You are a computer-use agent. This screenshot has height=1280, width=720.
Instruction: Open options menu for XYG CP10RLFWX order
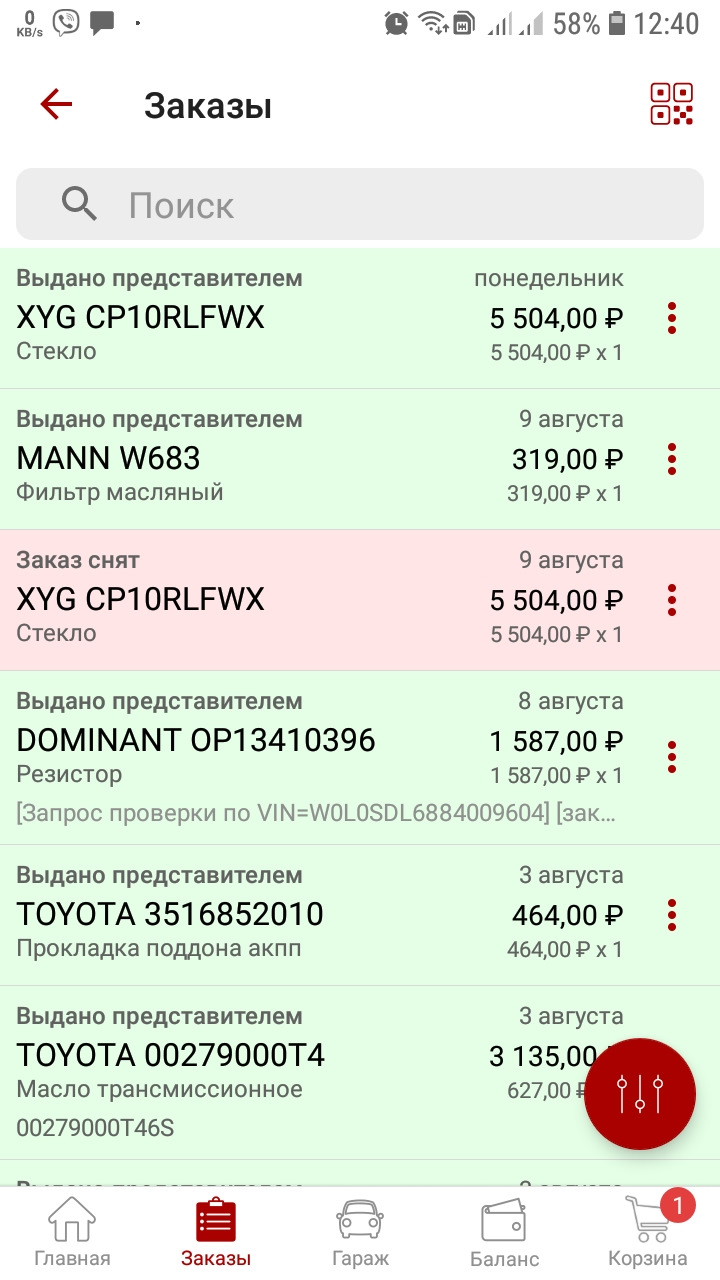coord(670,318)
